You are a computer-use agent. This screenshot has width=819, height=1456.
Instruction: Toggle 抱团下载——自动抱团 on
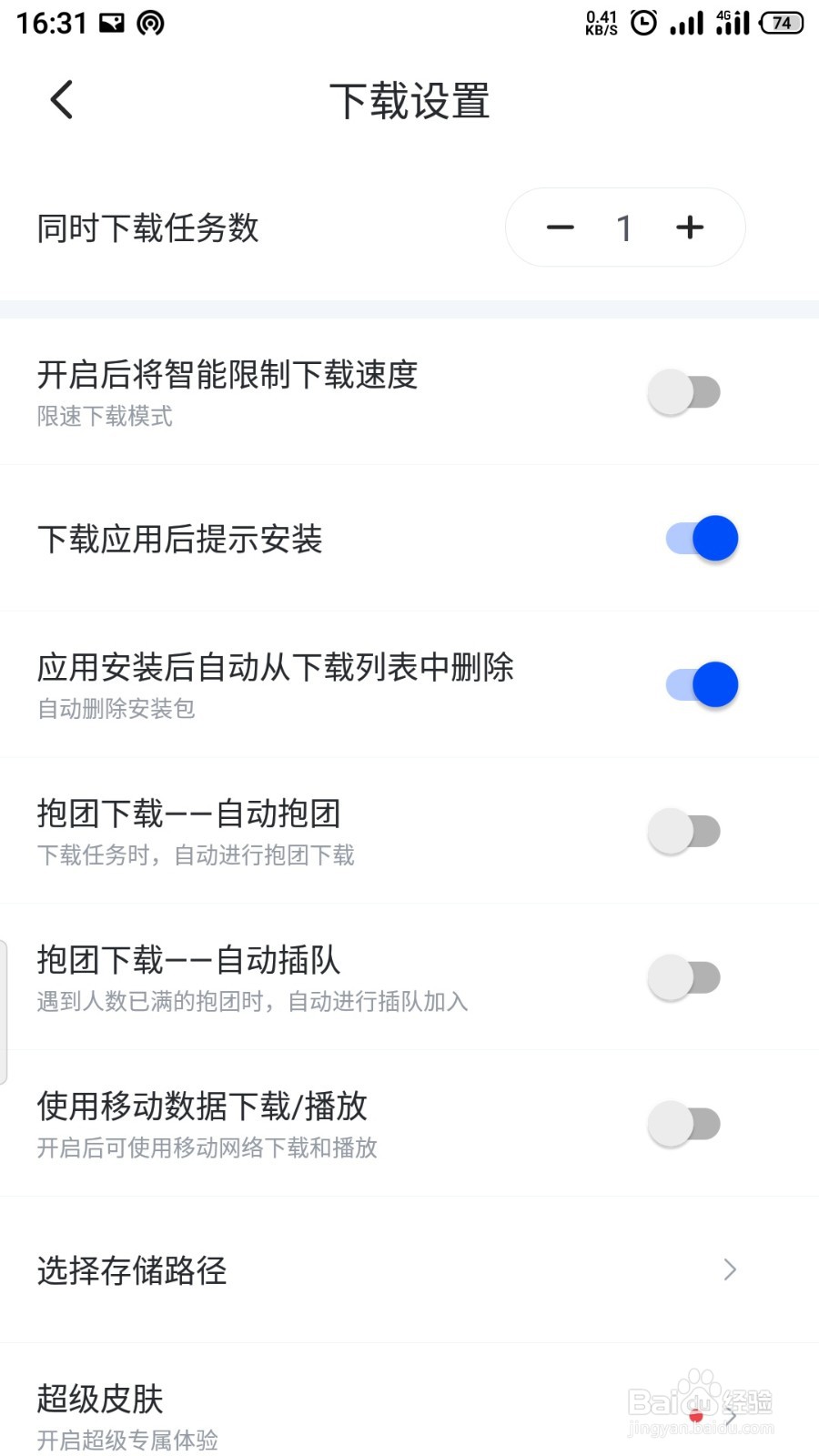click(x=684, y=831)
